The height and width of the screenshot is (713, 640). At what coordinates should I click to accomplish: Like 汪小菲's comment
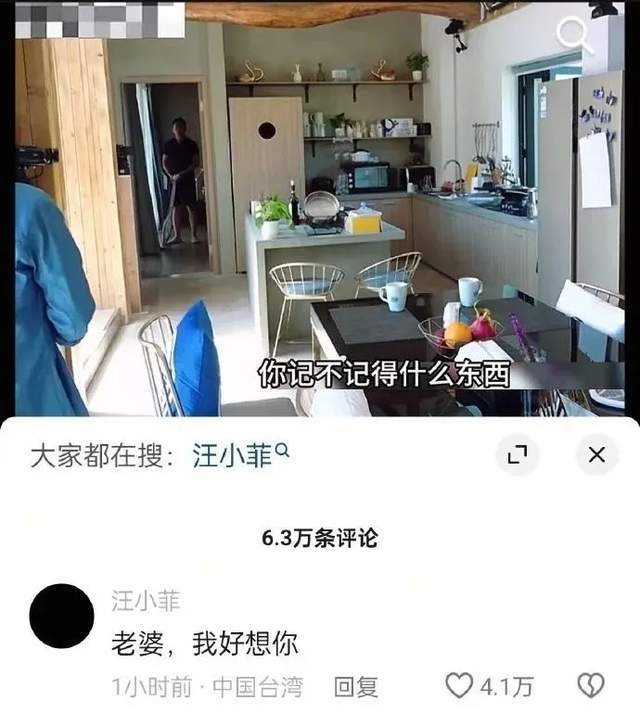459,686
